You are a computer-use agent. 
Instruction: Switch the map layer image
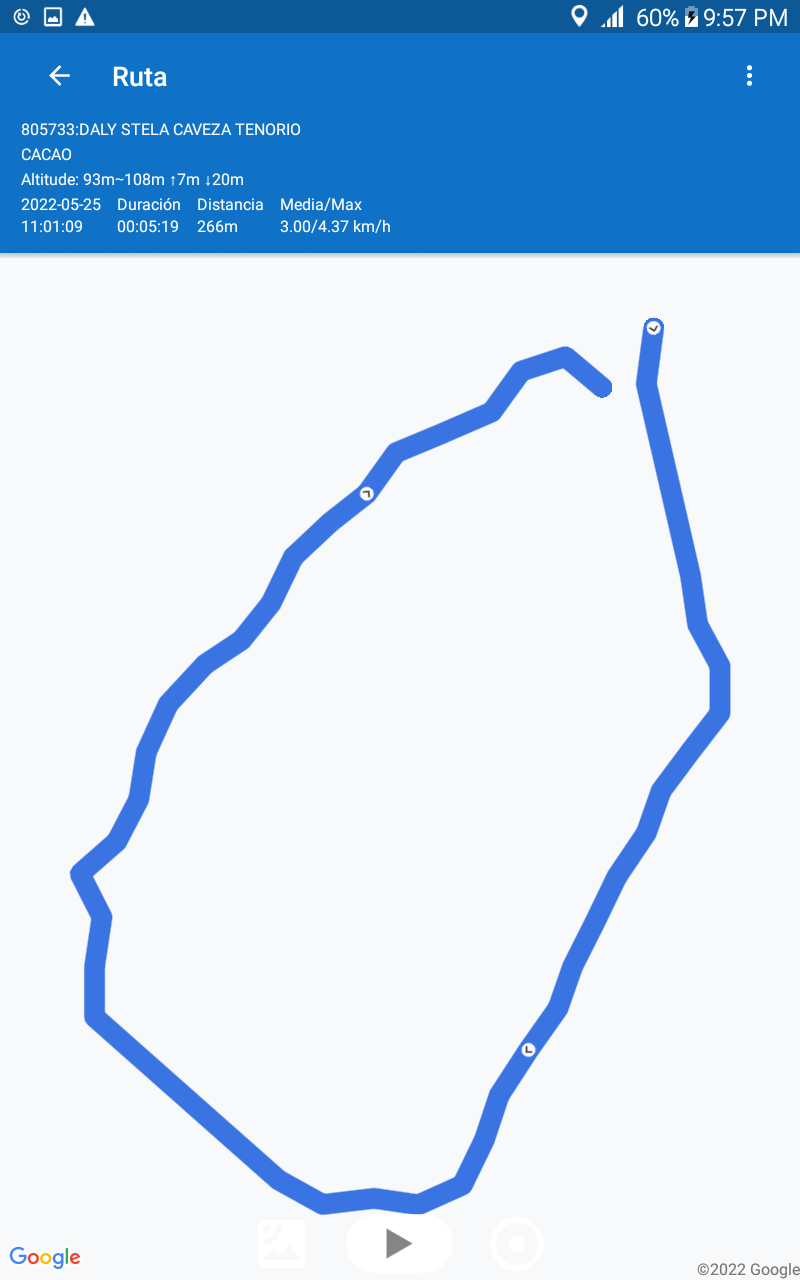(282, 1243)
